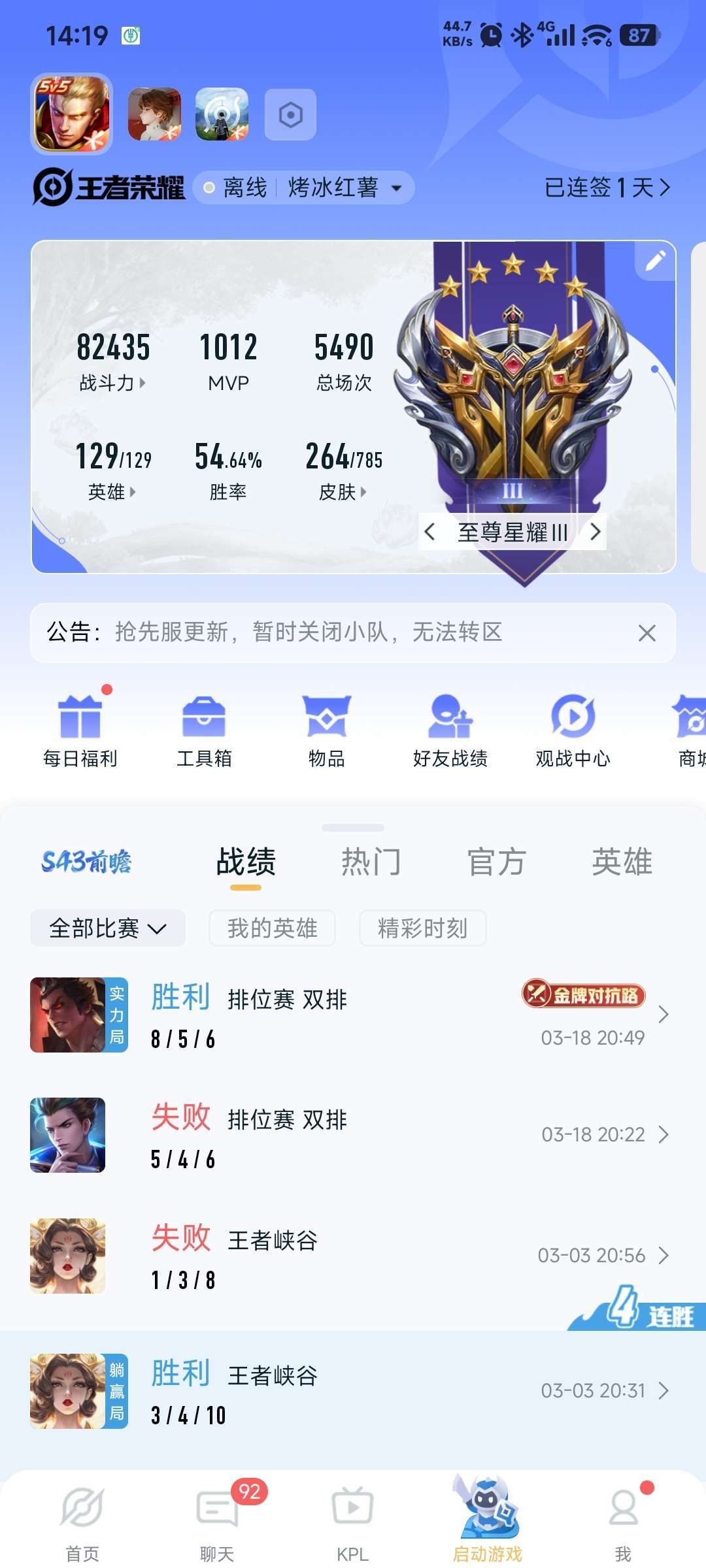Open 好友战绩 friends' records
Image resolution: width=706 pixels, height=1568 pixels.
click(450, 730)
